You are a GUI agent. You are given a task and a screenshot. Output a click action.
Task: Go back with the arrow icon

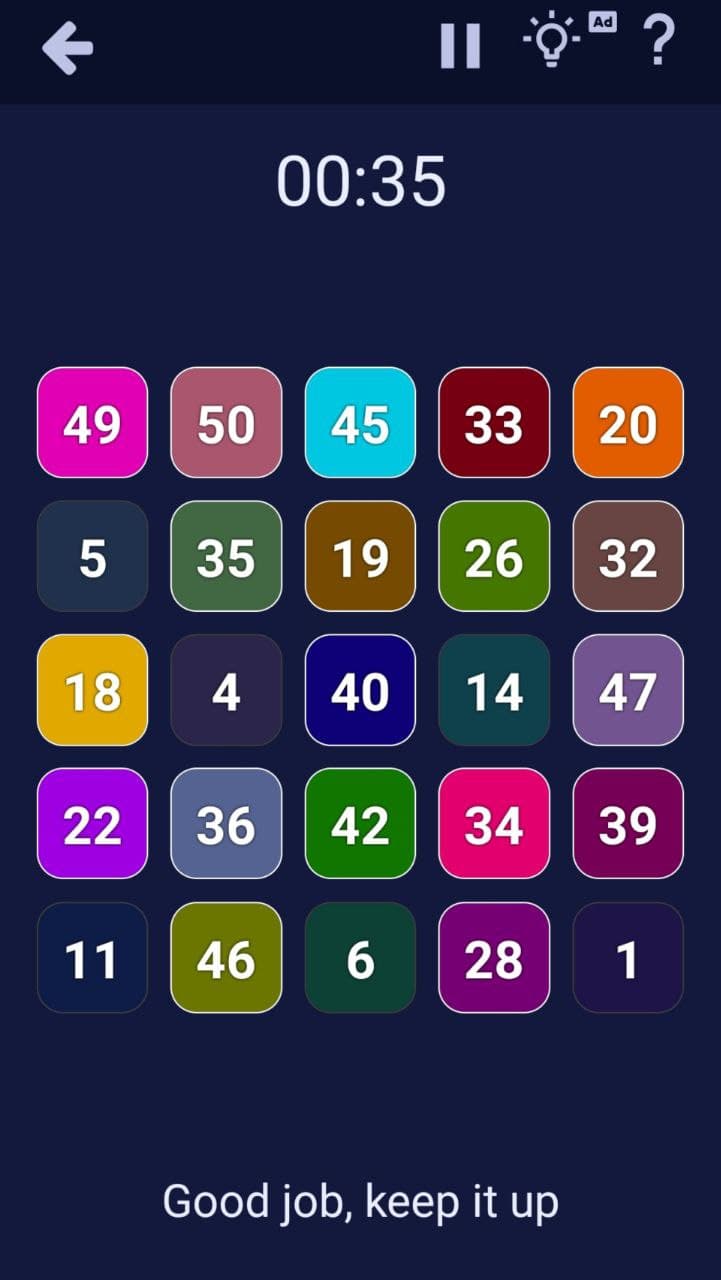pyautogui.click(x=68, y=47)
